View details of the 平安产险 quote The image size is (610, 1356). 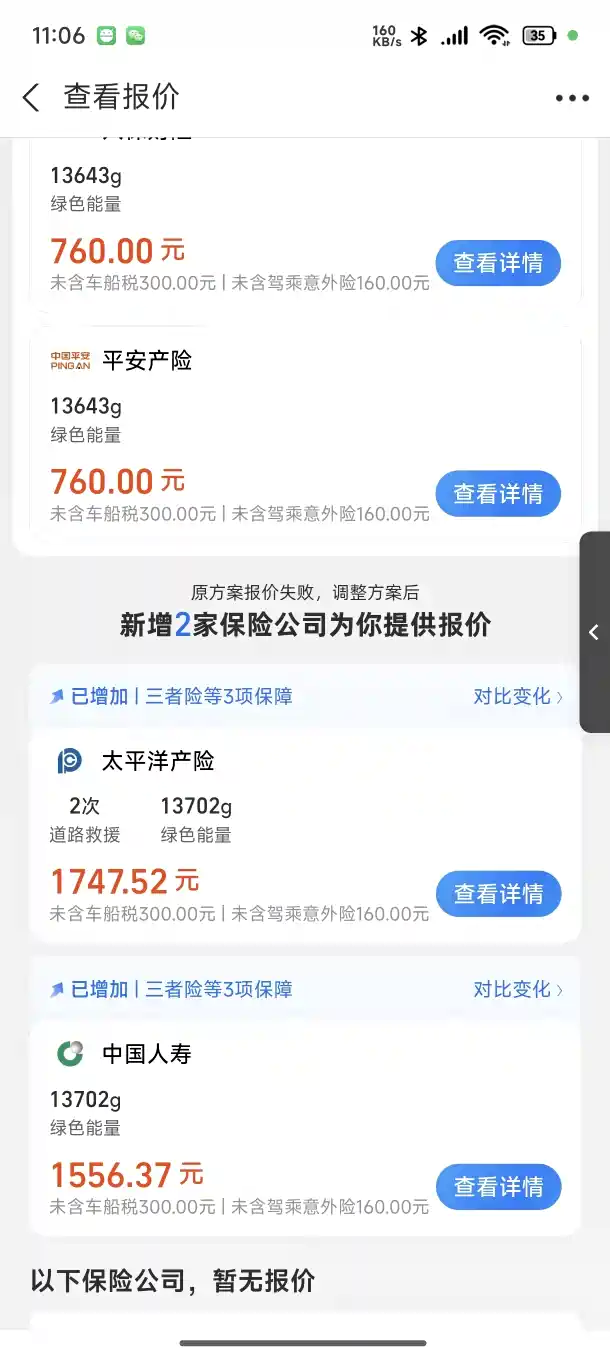coord(498,494)
